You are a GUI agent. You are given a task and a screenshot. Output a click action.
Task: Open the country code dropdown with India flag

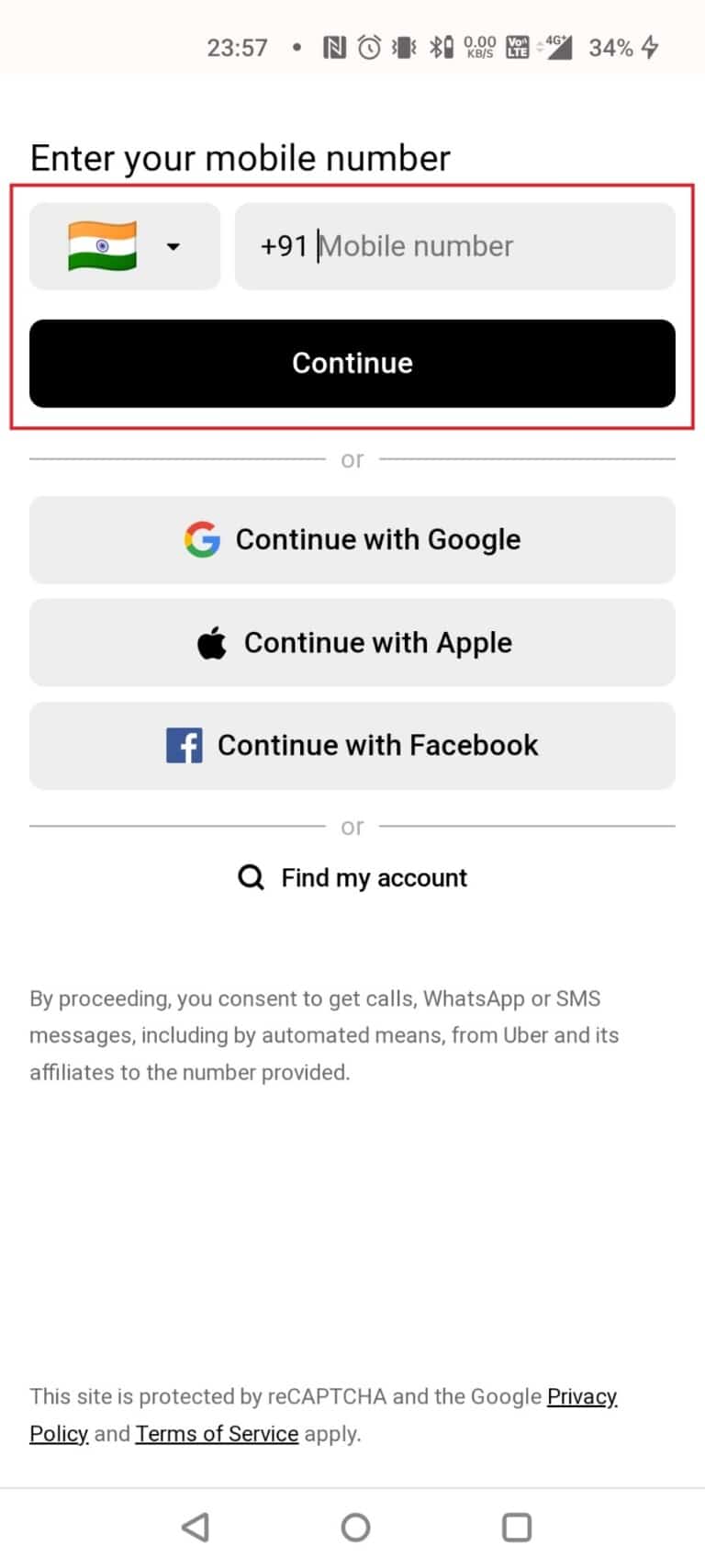125,246
